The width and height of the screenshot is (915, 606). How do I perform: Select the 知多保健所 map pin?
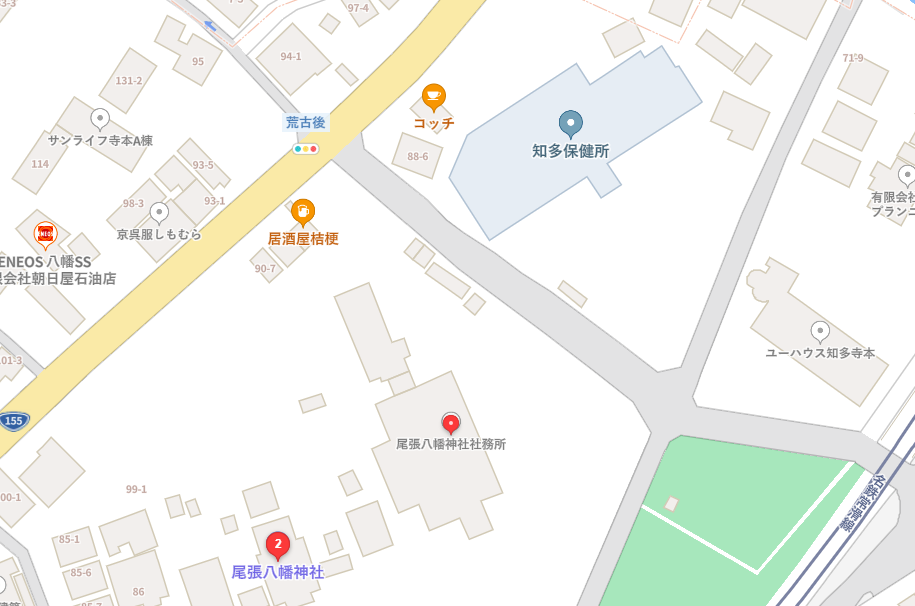coord(570,124)
